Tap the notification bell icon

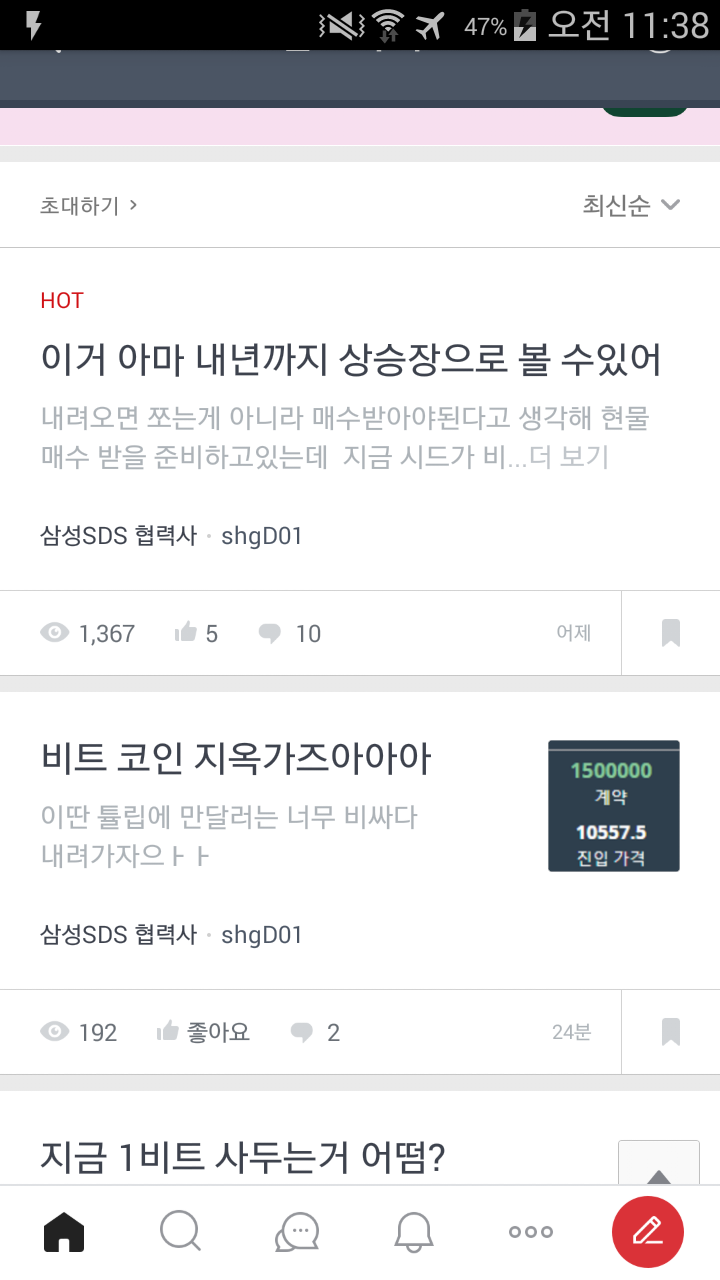[413, 1232]
